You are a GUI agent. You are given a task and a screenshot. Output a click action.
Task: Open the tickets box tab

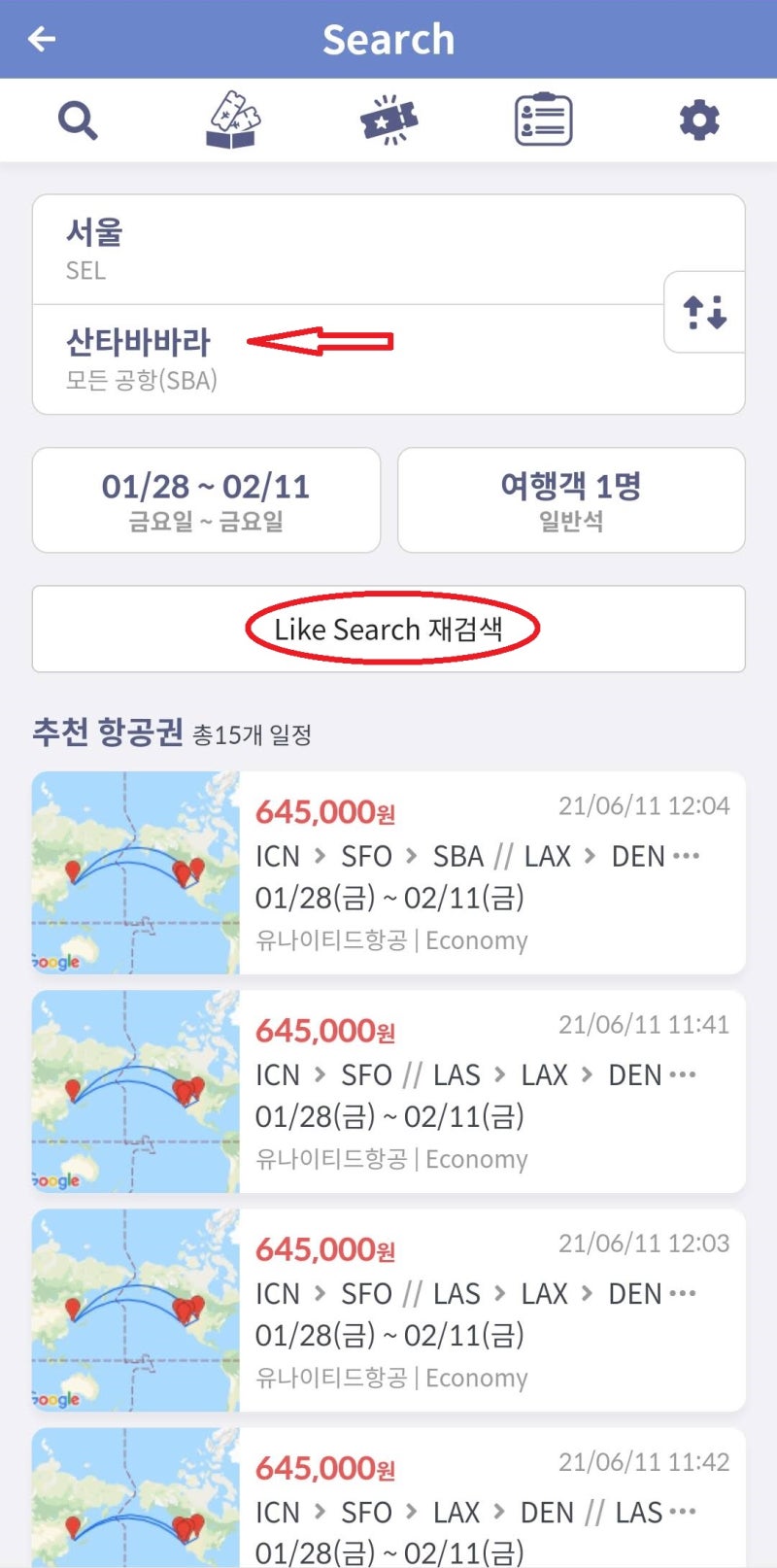(233, 120)
